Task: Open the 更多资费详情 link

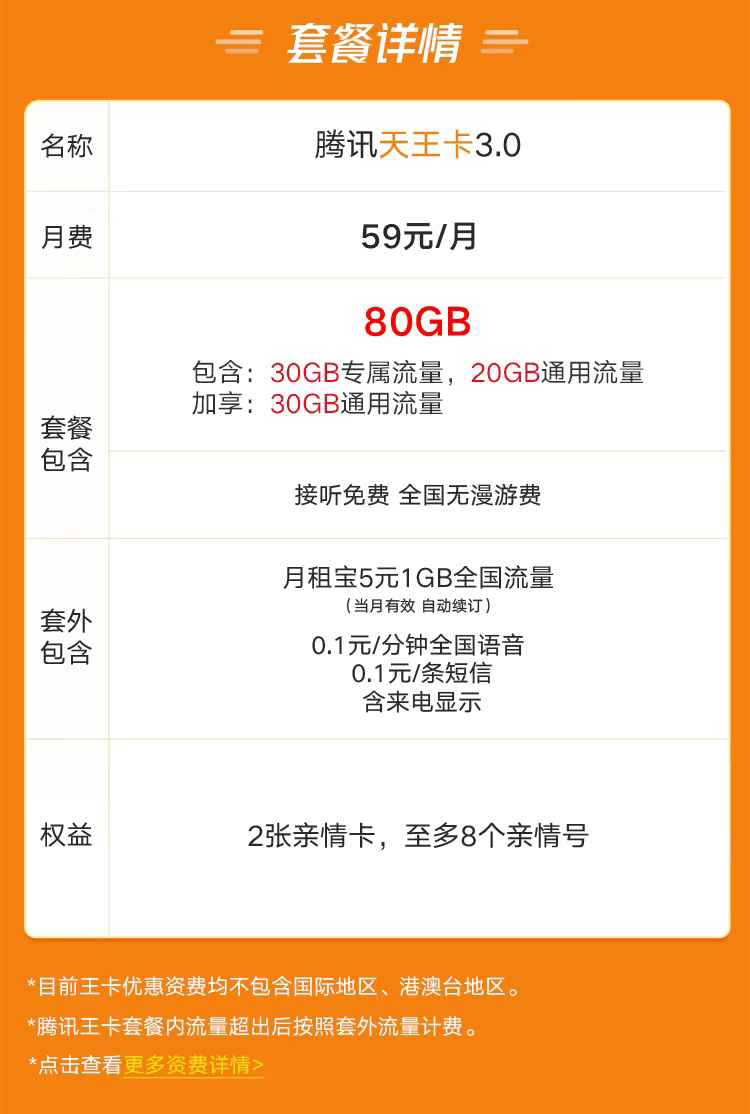Action: pos(193,1065)
